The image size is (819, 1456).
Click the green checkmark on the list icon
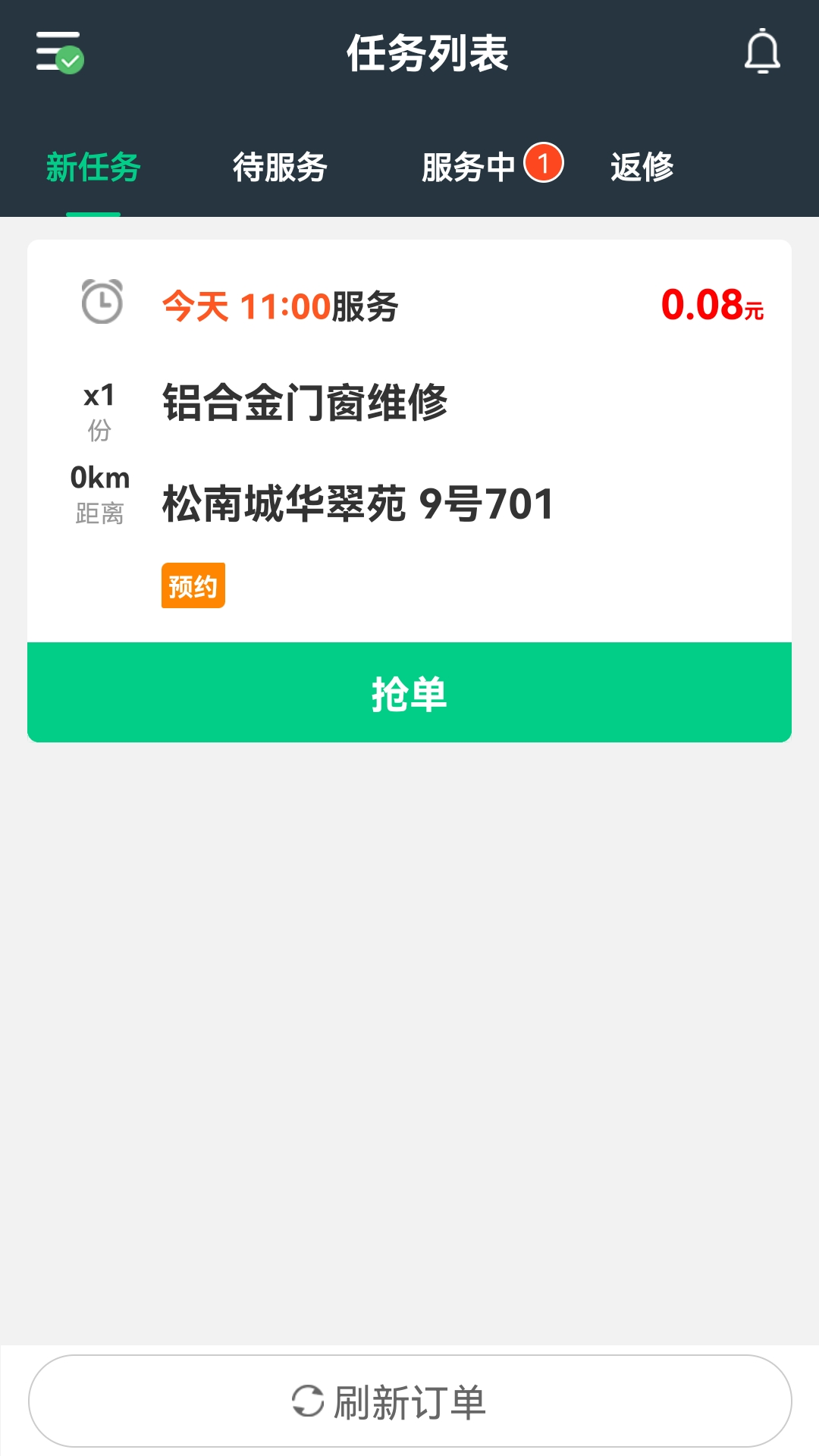69,62
